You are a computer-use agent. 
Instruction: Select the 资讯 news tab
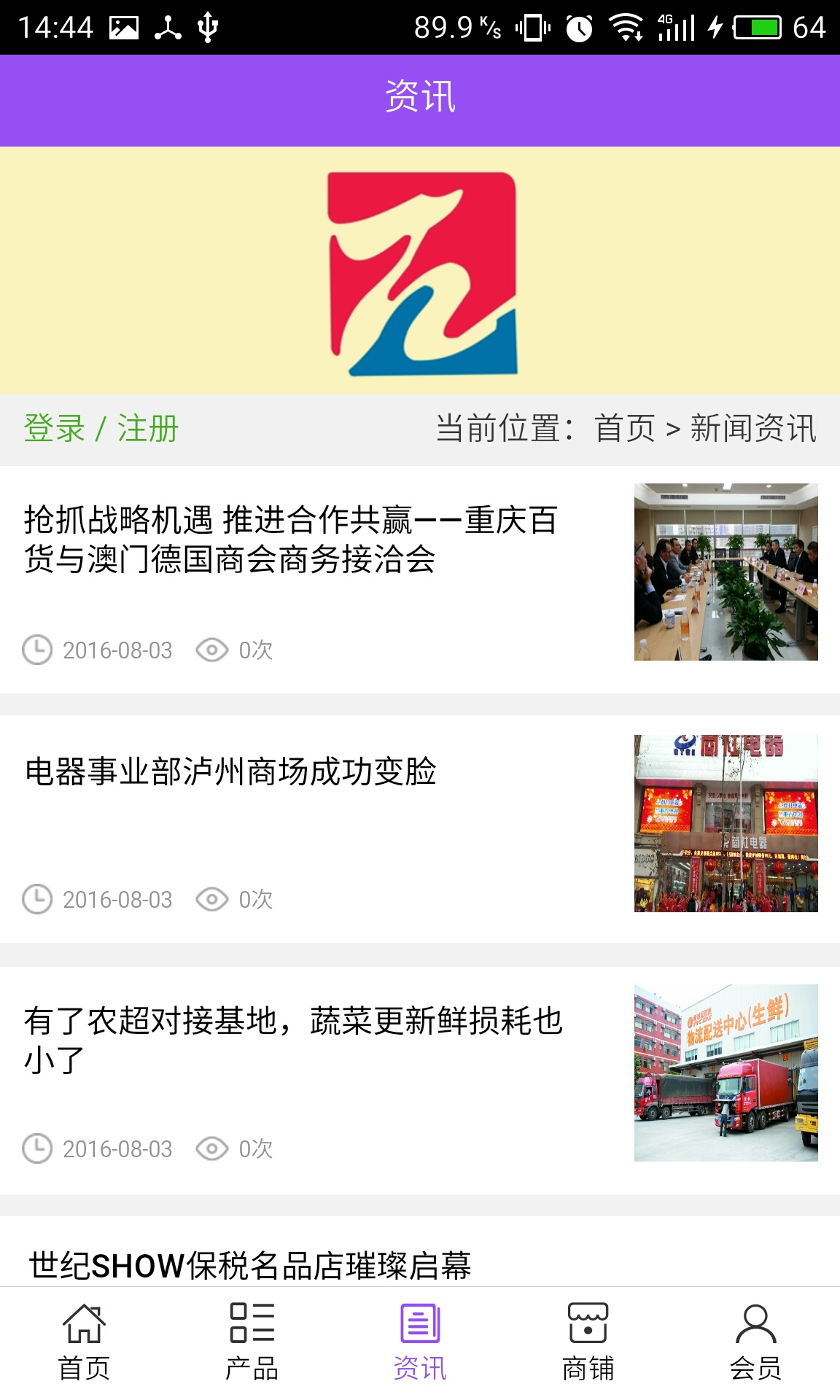[420, 1342]
